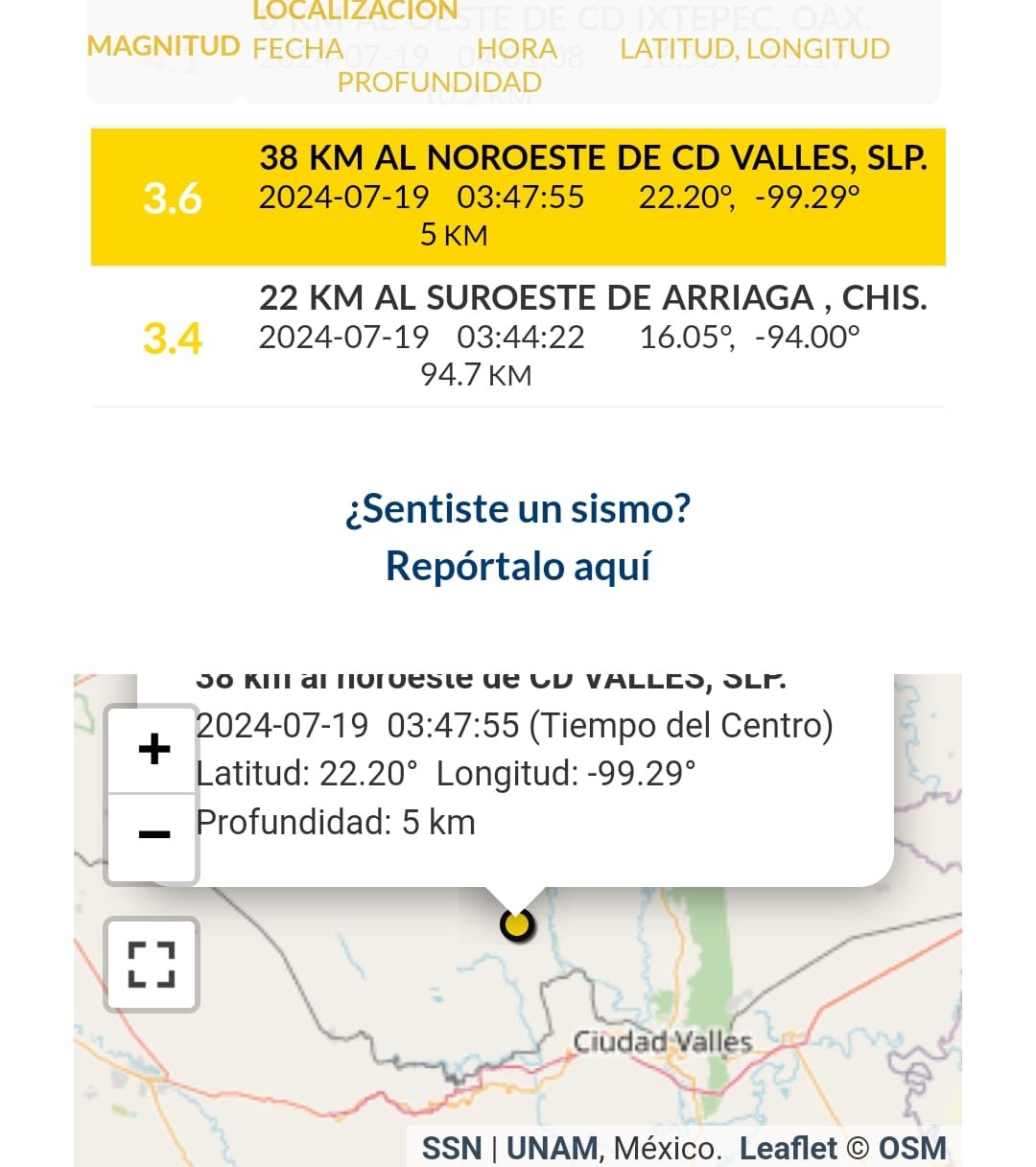This screenshot has width=1036, height=1167.
Task: Open the map fullscreen view icon
Action: [x=152, y=966]
